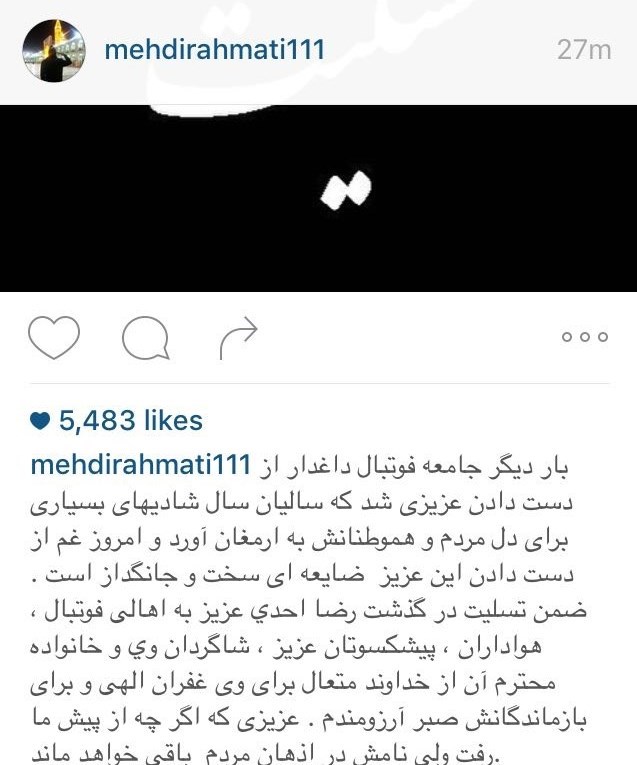637x765 pixels.
Task: Open the three-dot options menu
Action: [x=584, y=338]
